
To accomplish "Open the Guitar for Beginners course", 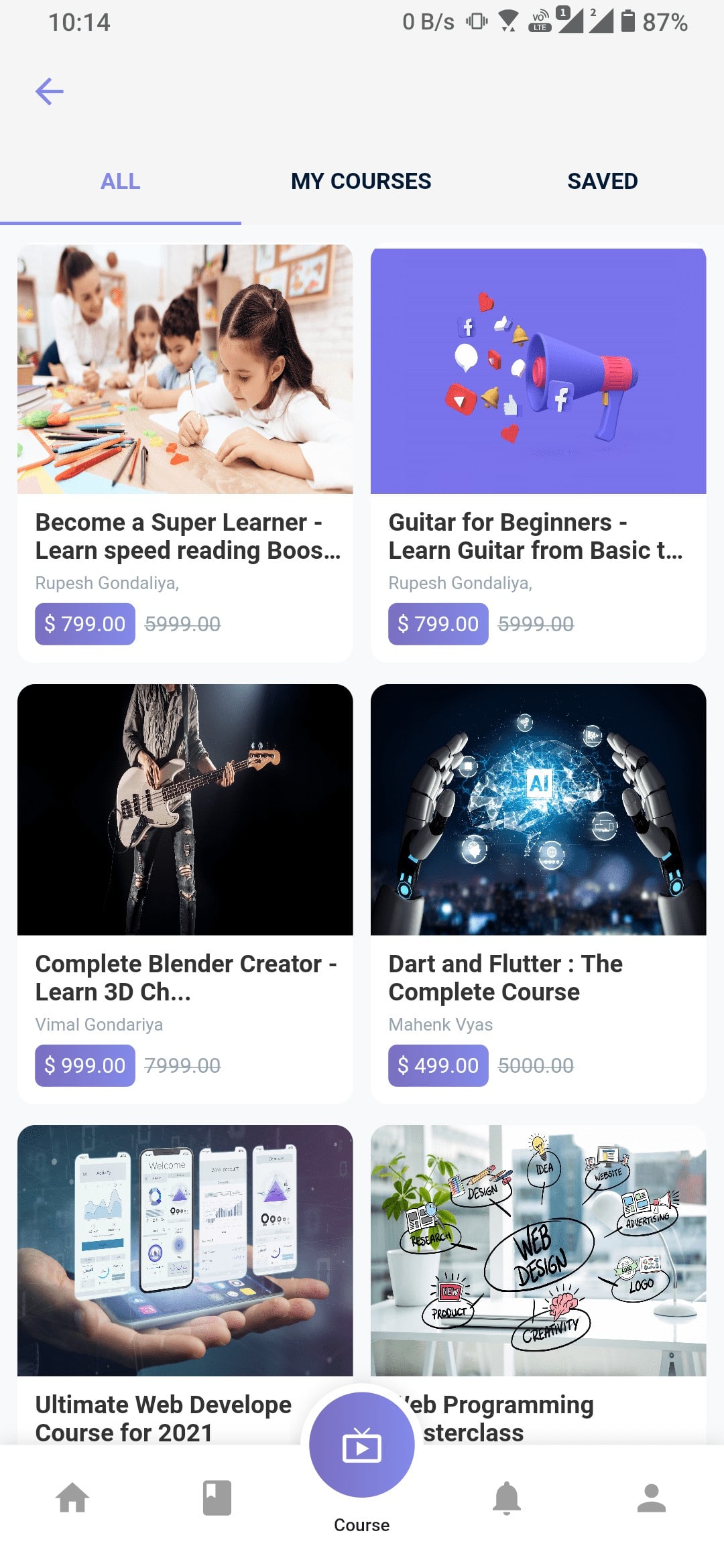I will (x=538, y=453).
